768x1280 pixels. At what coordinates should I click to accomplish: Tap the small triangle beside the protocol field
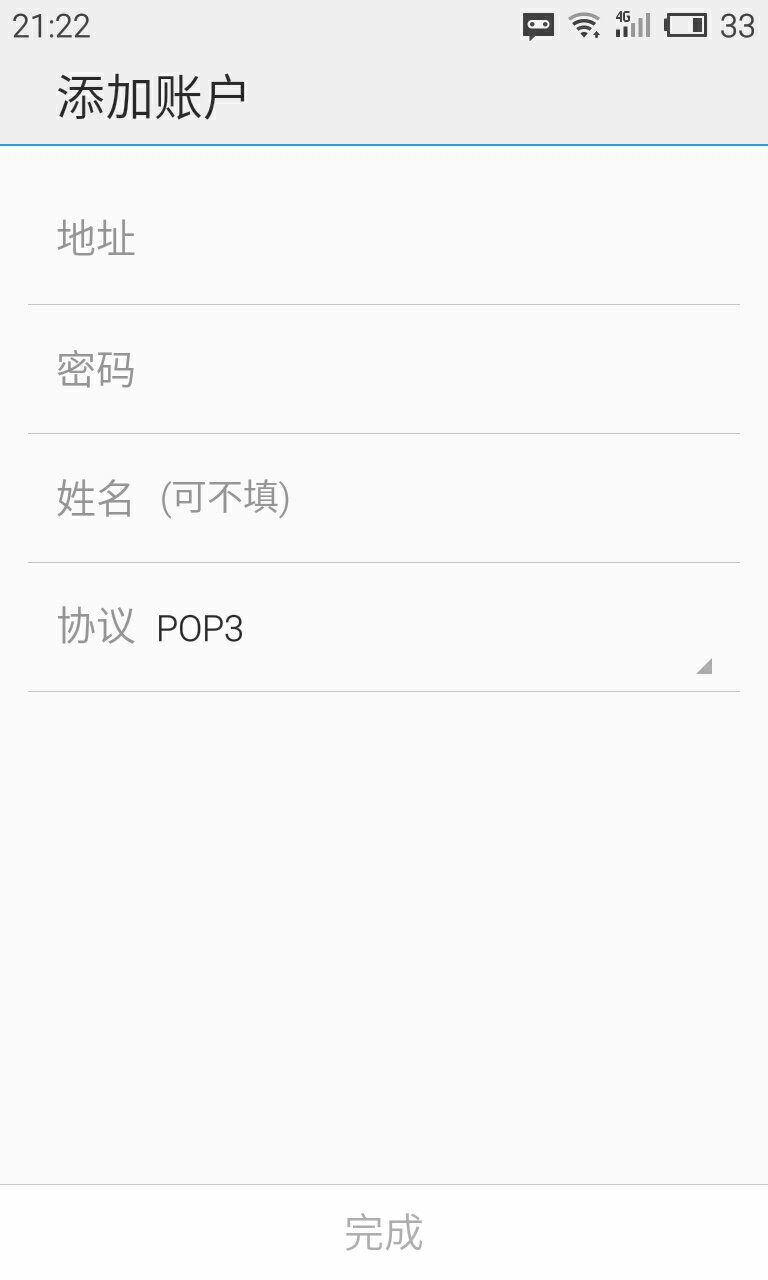pyautogui.click(x=706, y=664)
